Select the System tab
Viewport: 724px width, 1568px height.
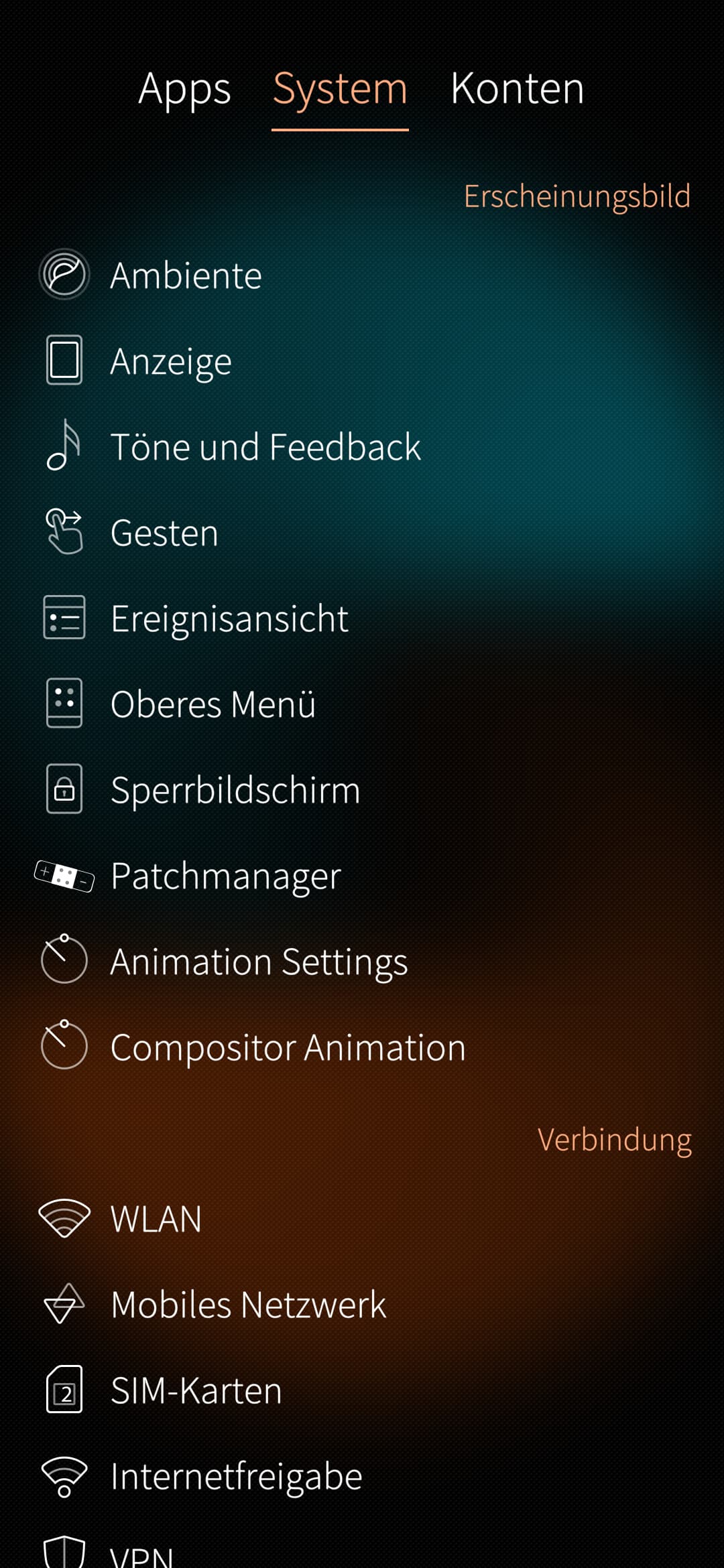(340, 89)
